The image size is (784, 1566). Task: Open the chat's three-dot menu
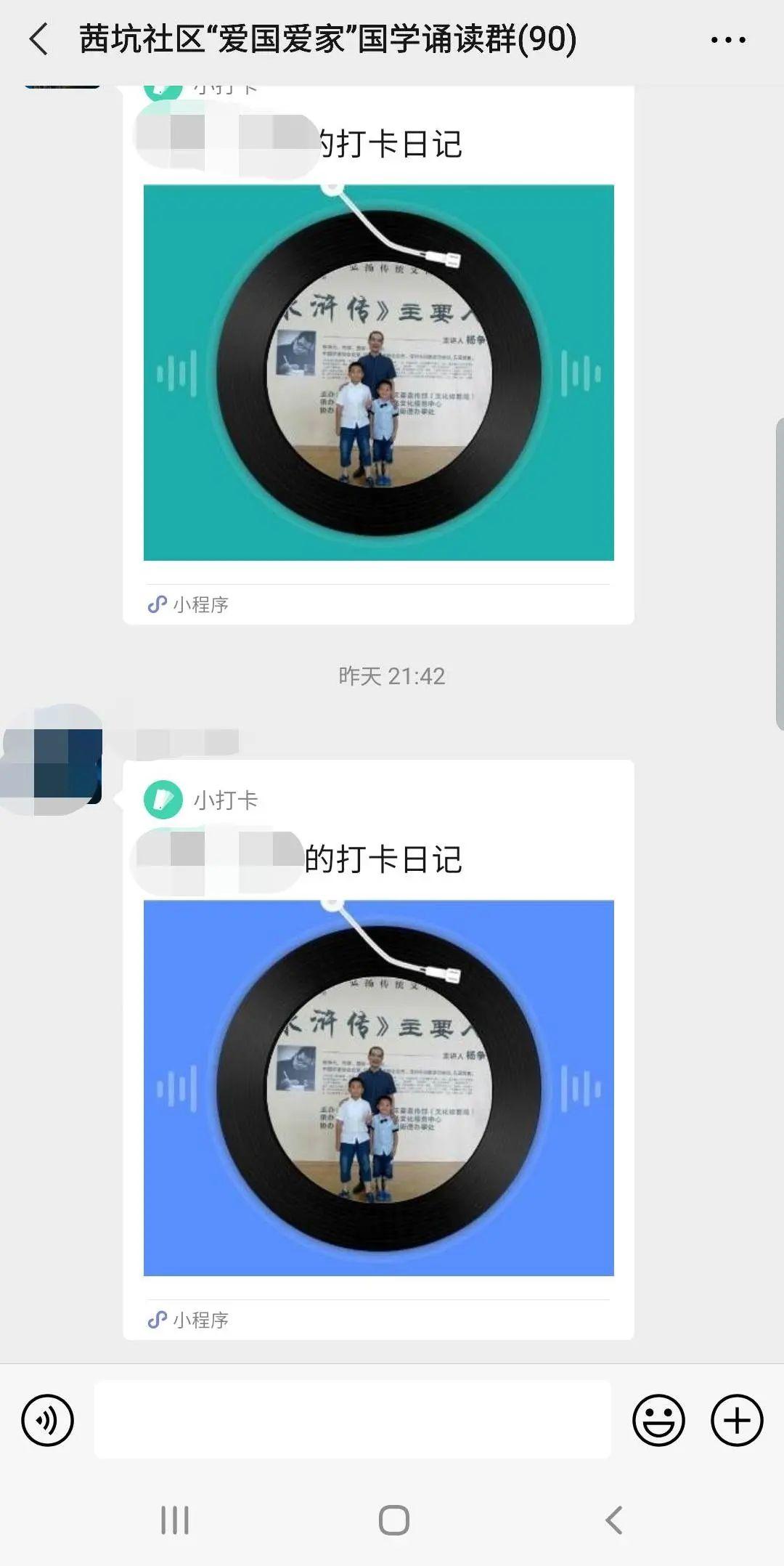(728, 40)
